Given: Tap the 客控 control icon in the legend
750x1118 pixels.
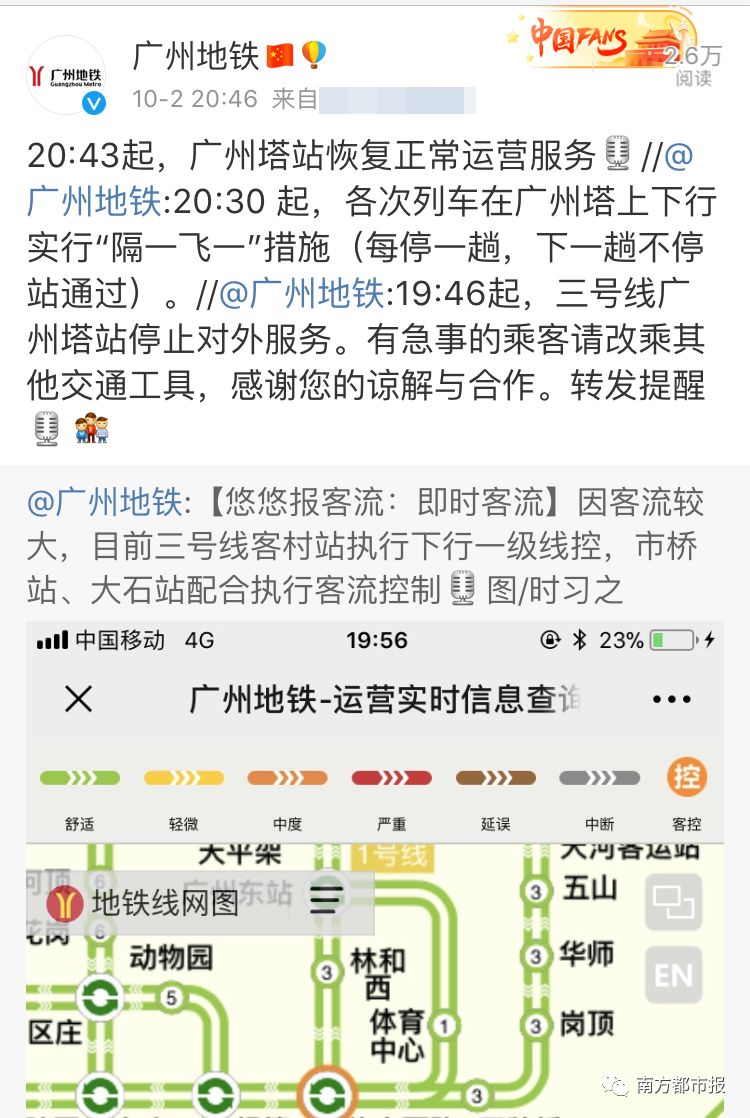Looking at the screenshot, I should [686, 776].
